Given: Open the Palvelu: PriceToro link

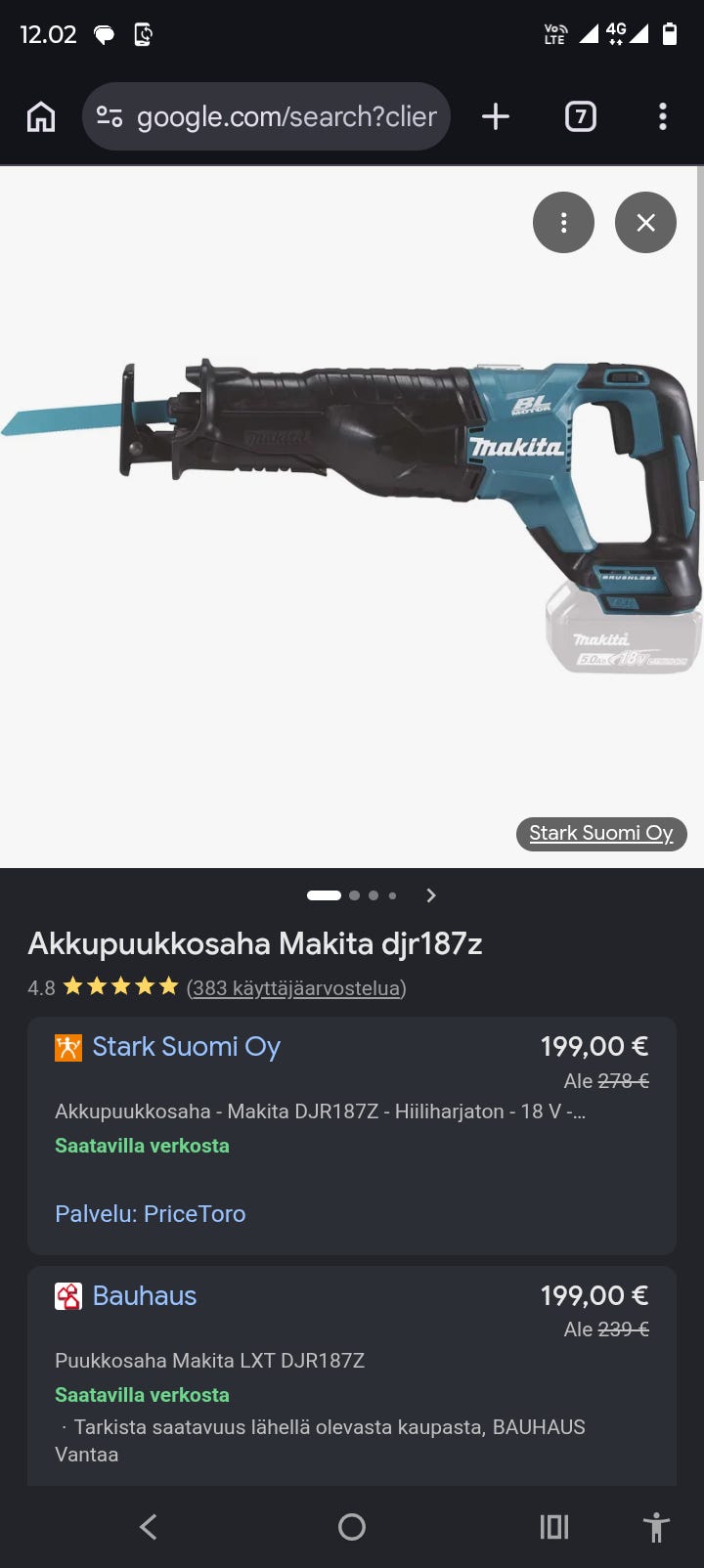Looking at the screenshot, I should (x=151, y=1213).
